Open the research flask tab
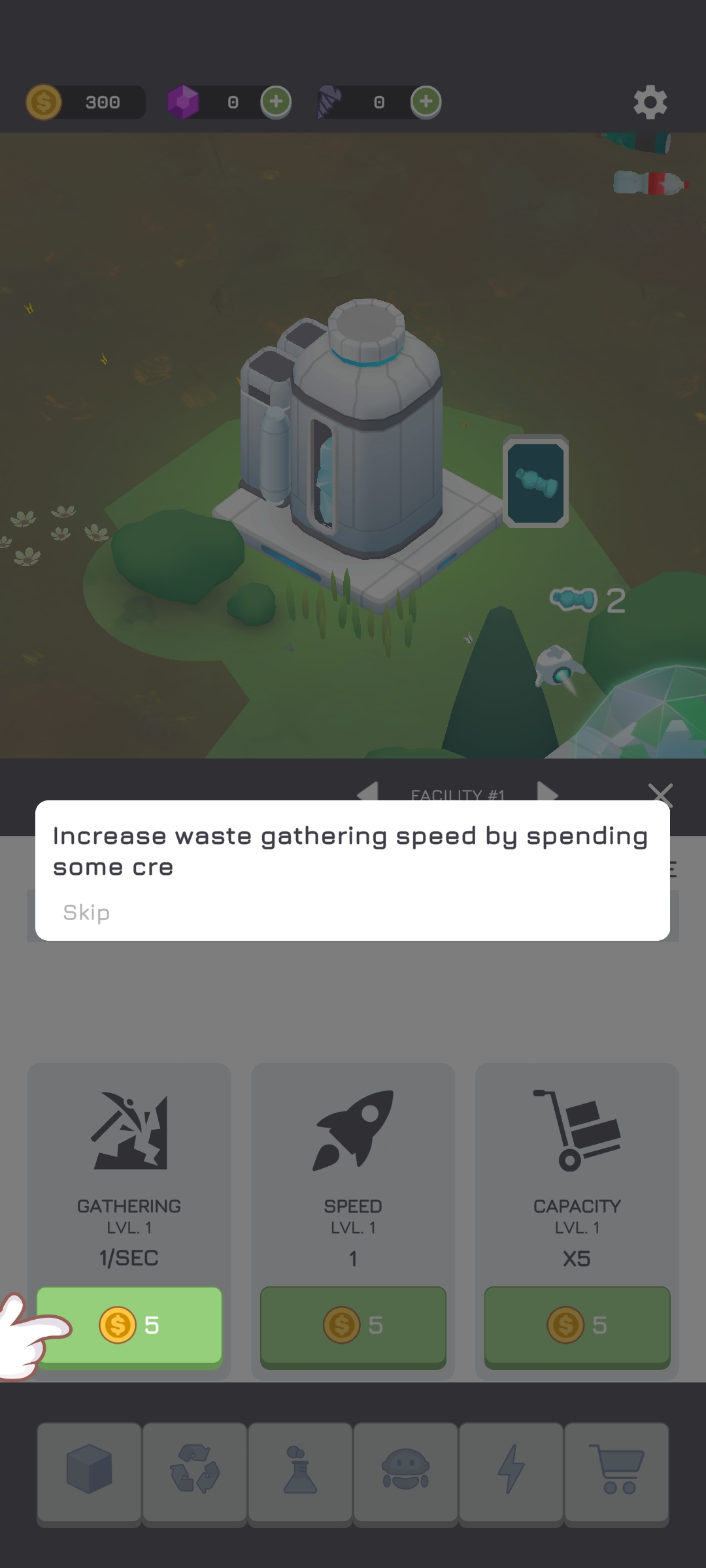This screenshot has width=706, height=1568. point(300,1469)
